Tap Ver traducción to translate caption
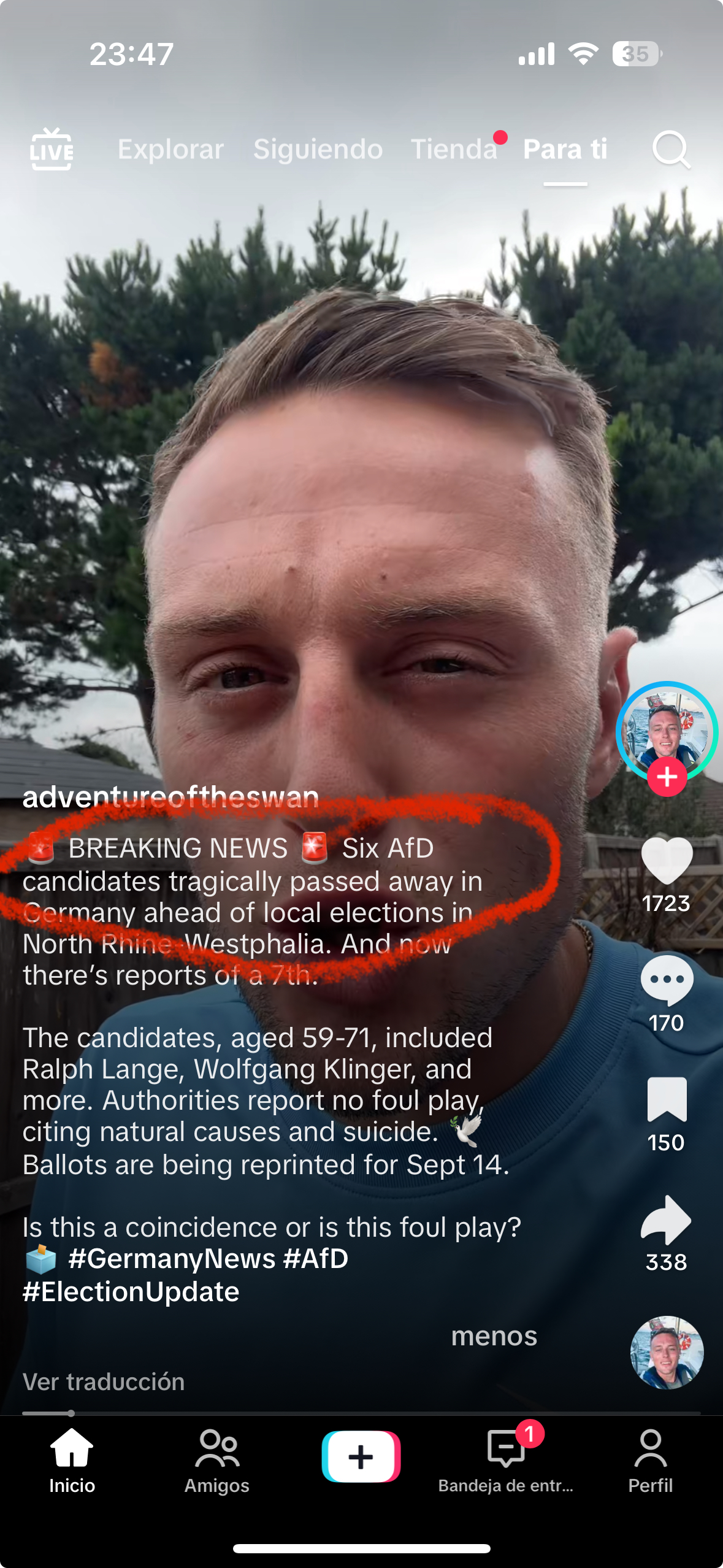The image size is (723, 1568). pyautogui.click(x=104, y=1382)
